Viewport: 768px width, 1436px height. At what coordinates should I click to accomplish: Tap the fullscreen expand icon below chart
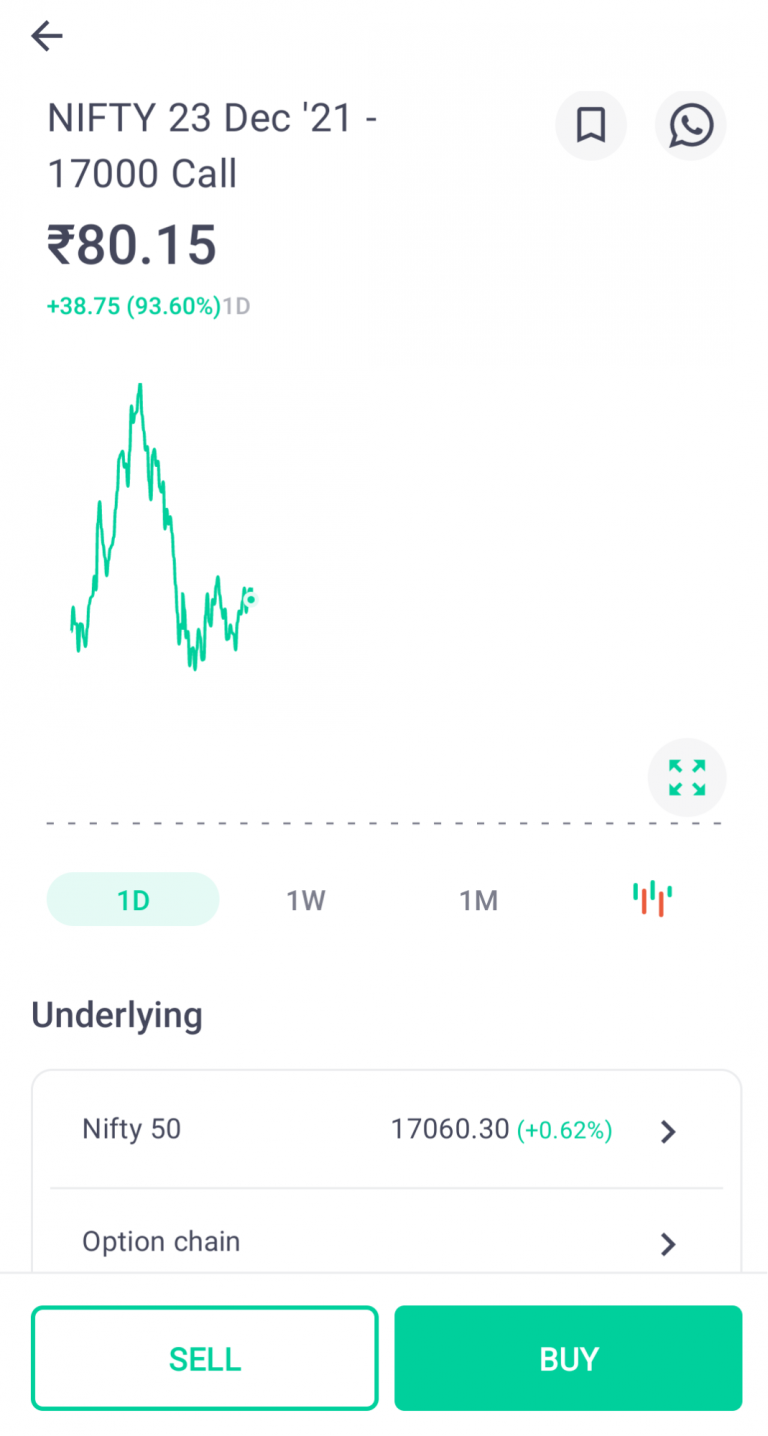(687, 777)
